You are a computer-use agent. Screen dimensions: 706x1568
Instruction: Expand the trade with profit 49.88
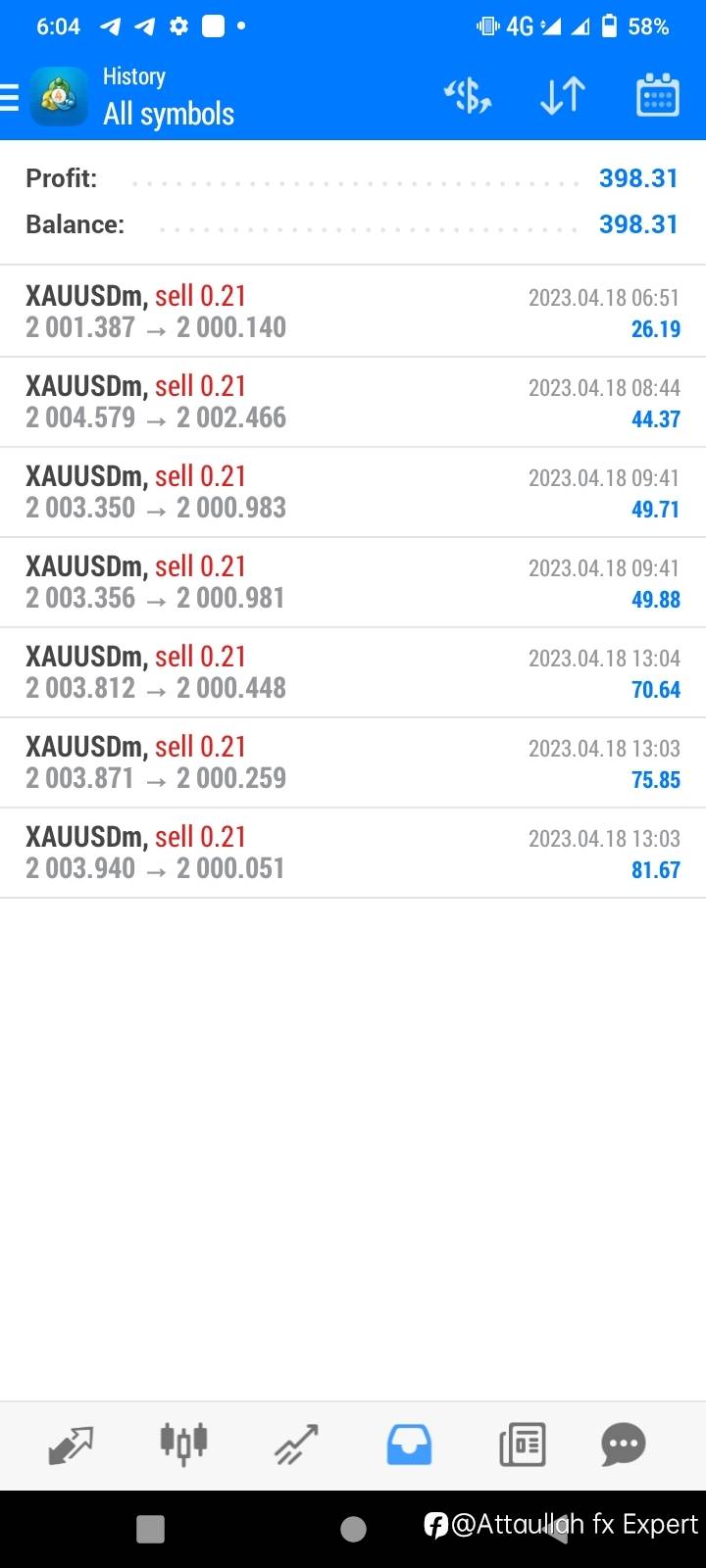pyautogui.click(x=353, y=582)
